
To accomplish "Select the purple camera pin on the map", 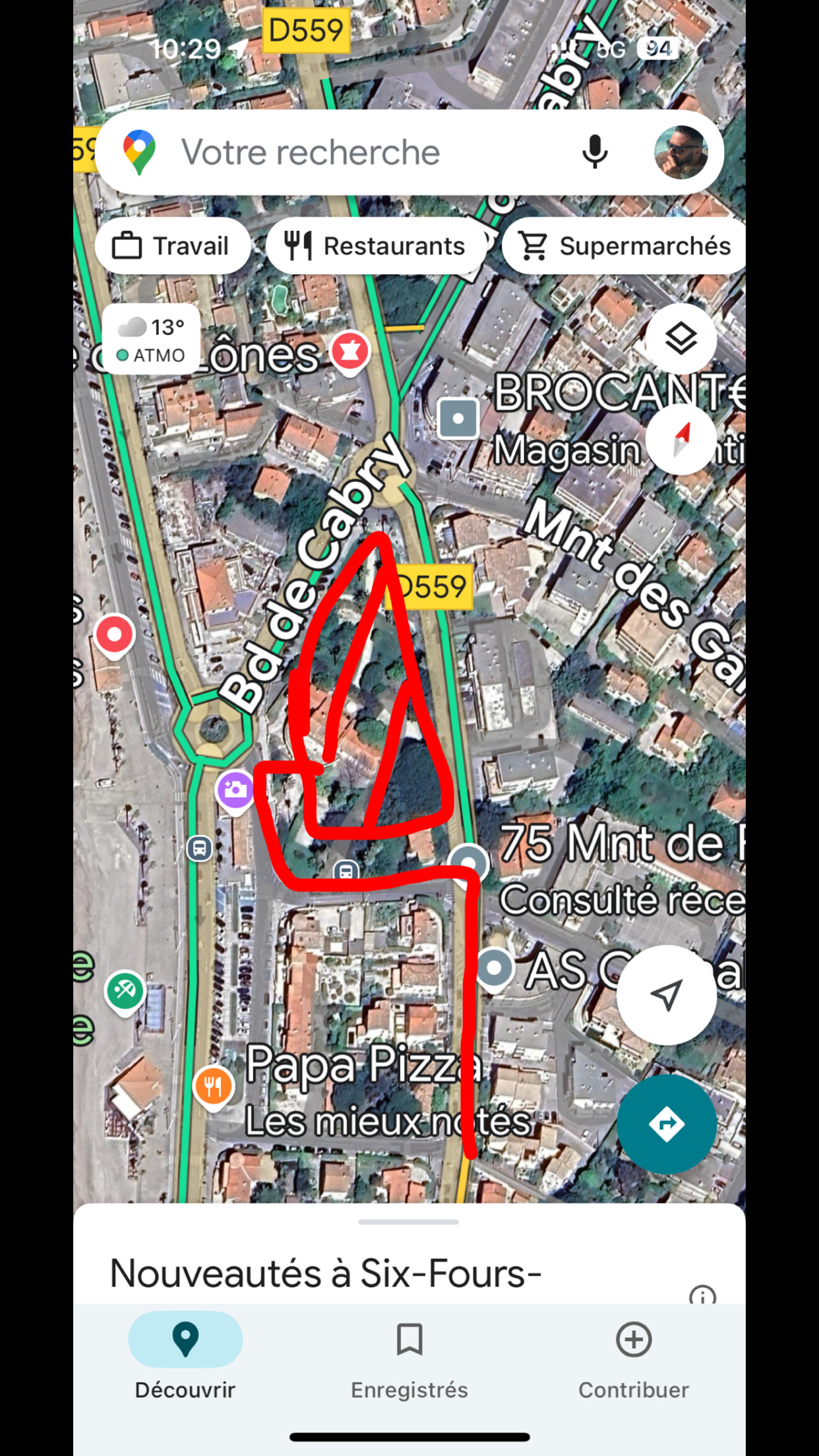I will (235, 789).
